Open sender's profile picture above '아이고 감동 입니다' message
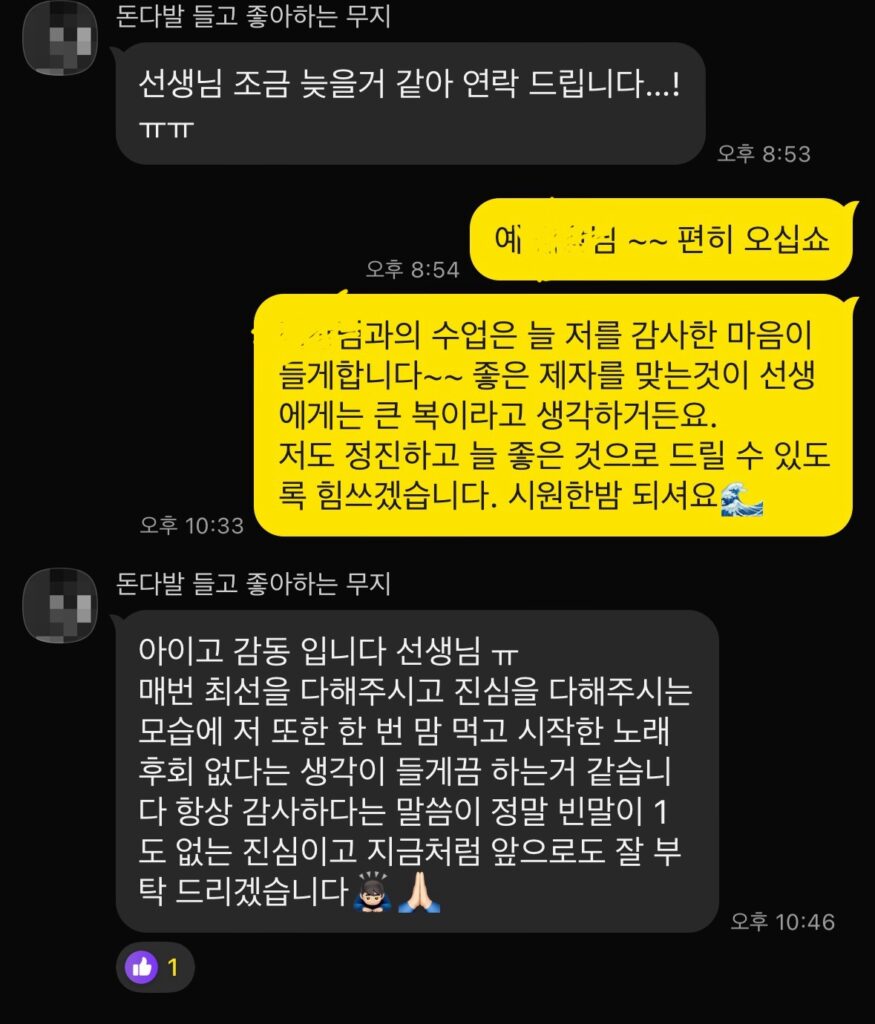Screen dimensions: 875x1024 pos(60,604)
